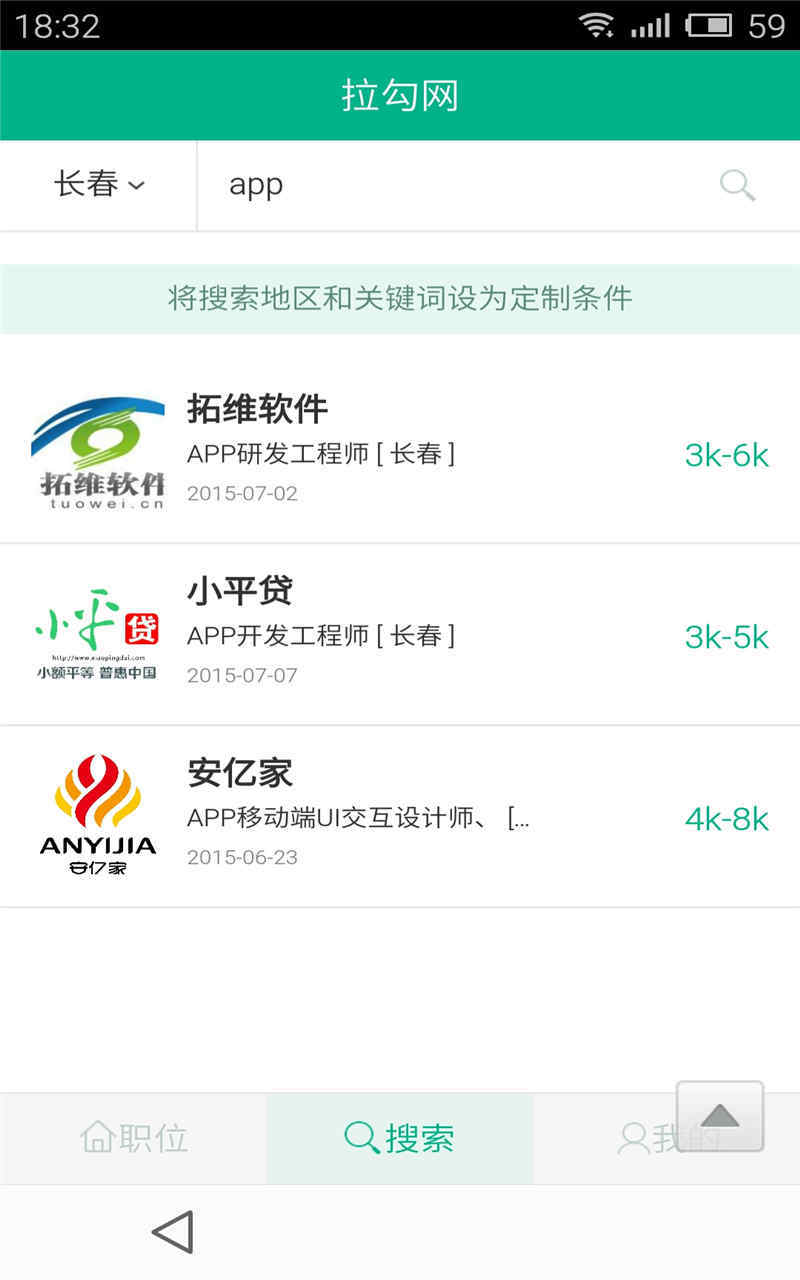Expand the 长春 city selector
800x1280 pixels.
tap(90, 186)
